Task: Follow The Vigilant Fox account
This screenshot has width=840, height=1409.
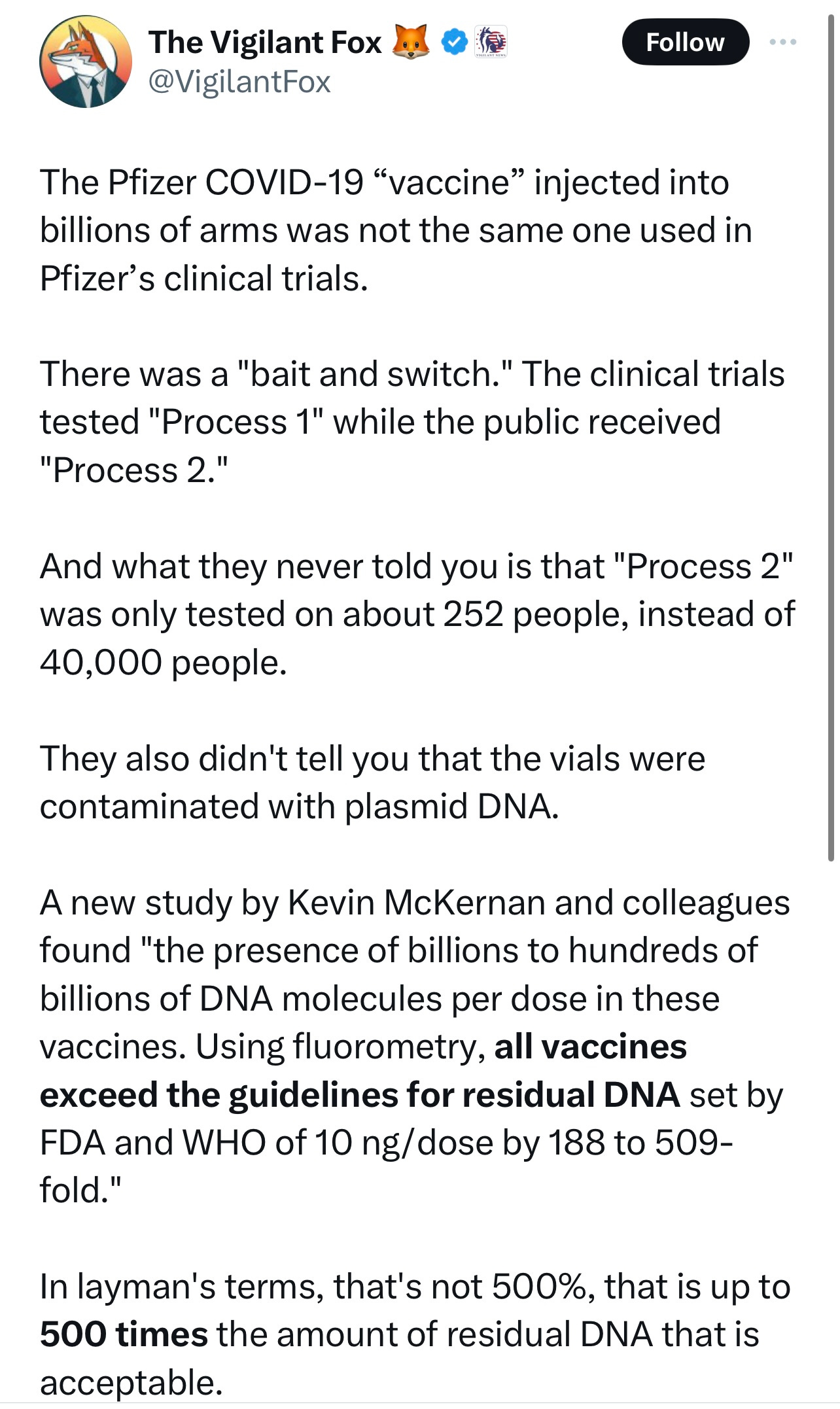Action: (685, 42)
